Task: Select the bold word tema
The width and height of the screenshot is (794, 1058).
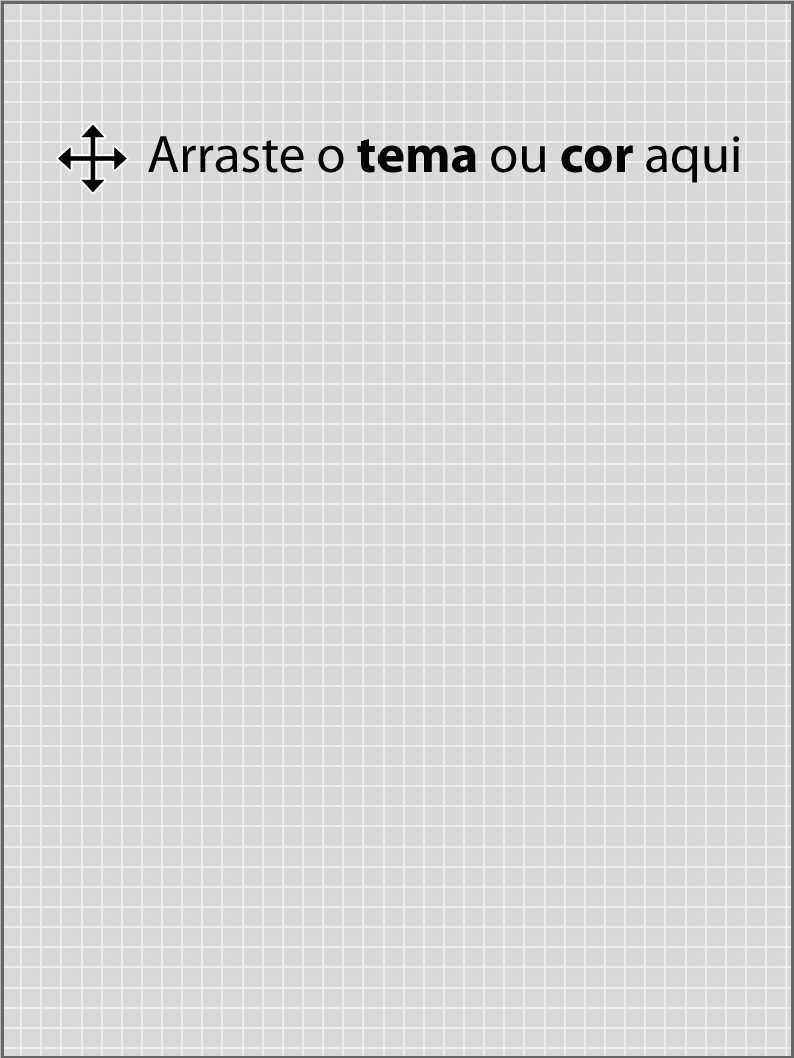Action: pos(420,157)
